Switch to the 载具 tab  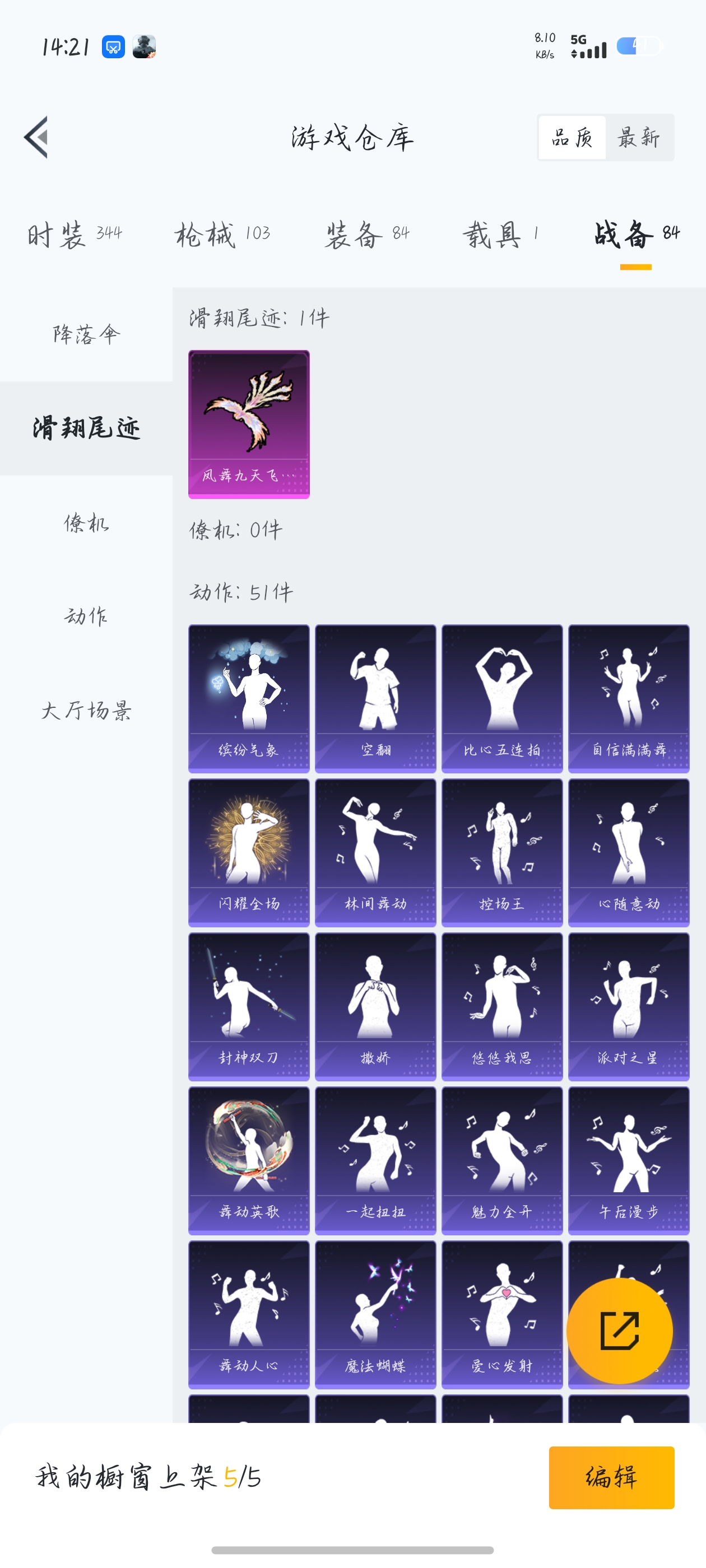click(499, 234)
